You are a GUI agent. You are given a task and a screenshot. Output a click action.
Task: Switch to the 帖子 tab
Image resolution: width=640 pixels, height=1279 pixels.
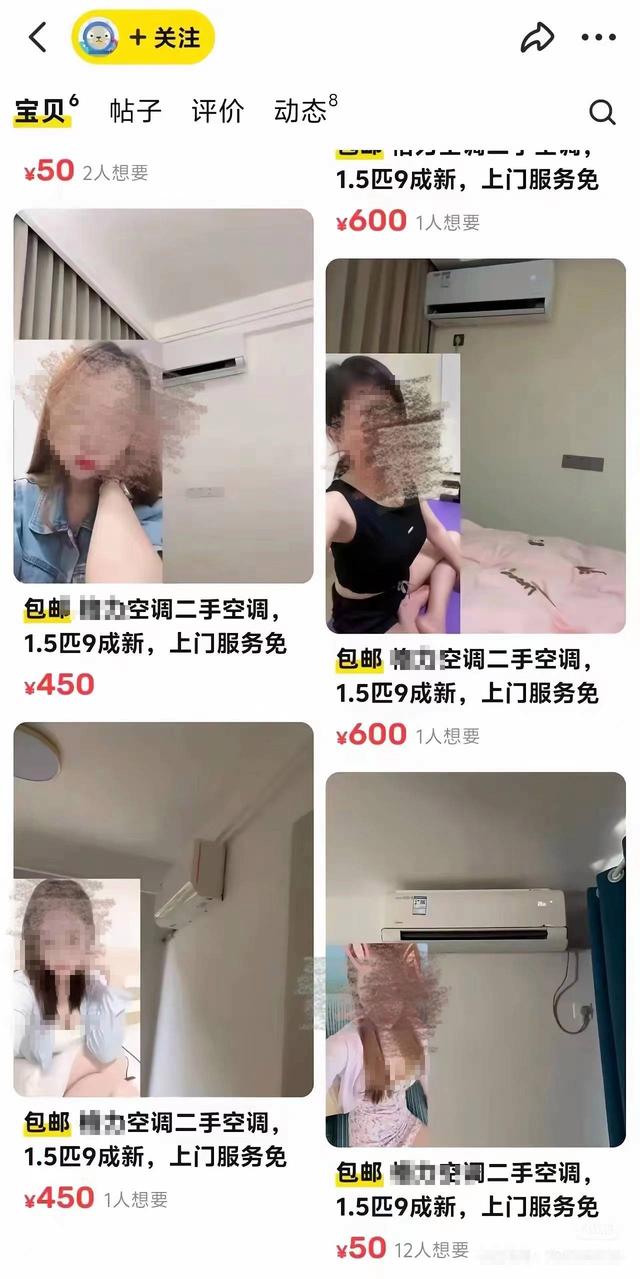click(135, 110)
